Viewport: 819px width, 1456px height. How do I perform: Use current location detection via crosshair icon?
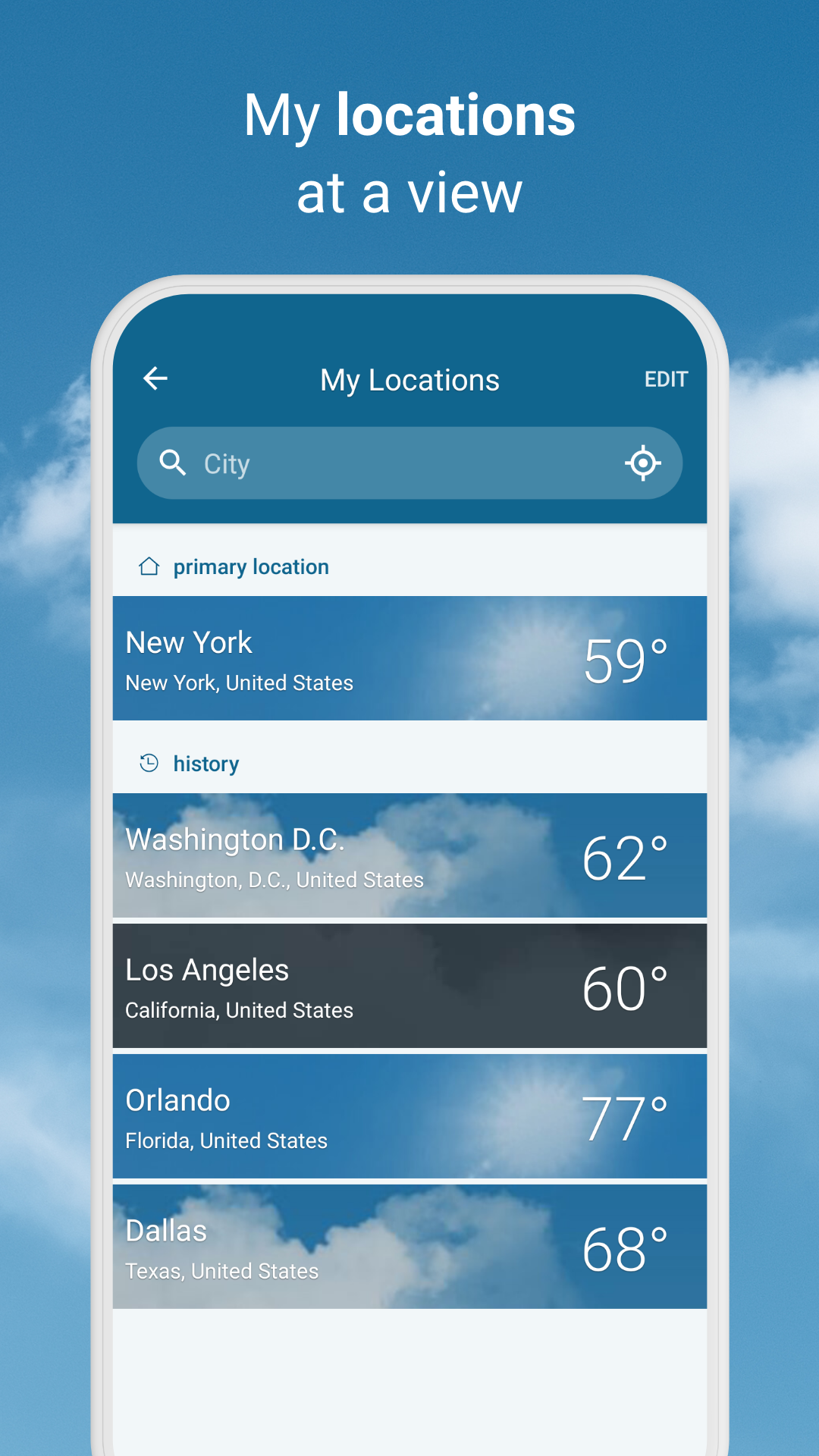click(x=643, y=463)
